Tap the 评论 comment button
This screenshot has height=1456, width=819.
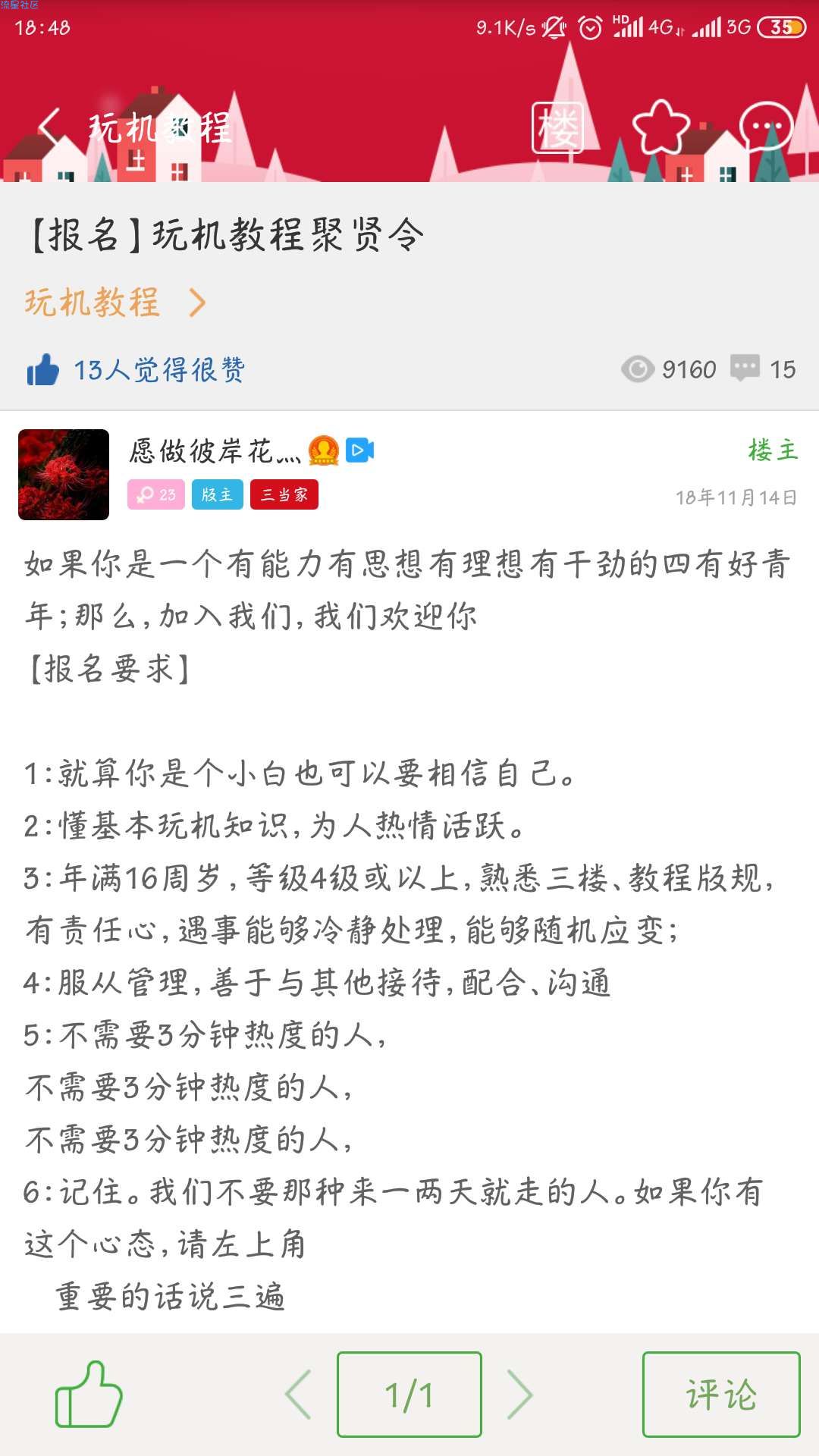point(721,1394)
